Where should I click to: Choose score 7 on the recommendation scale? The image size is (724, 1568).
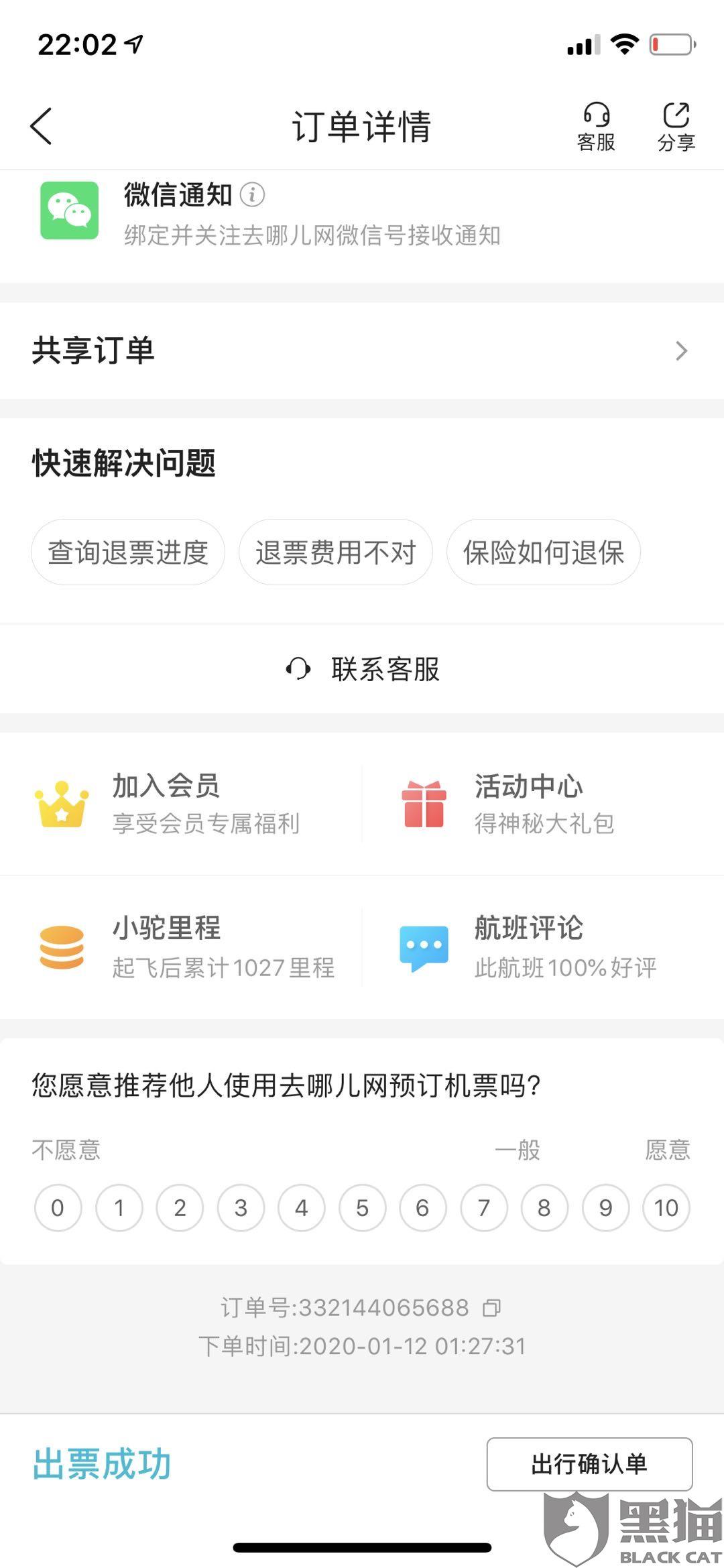coord(483,1208)
